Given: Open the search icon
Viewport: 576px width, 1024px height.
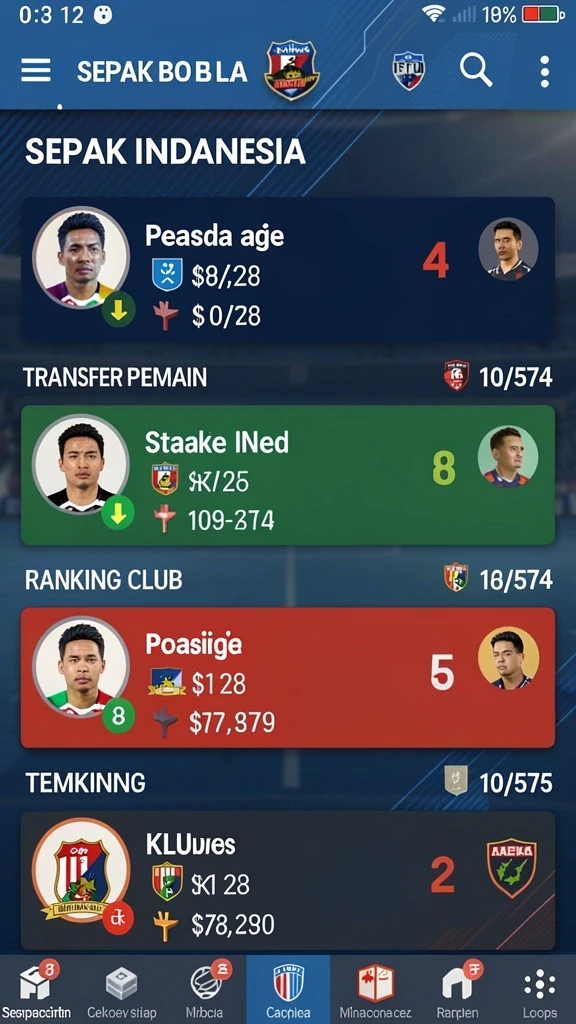Looking at the screenshot, I should point(475,70).
